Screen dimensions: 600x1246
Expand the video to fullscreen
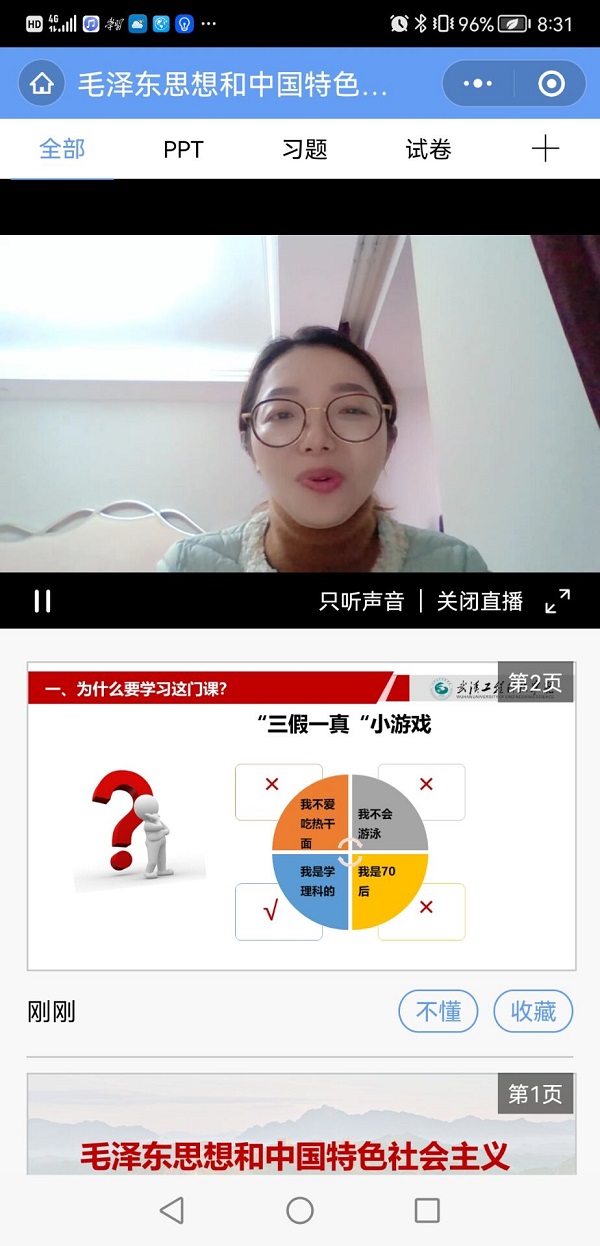(557, 601)
